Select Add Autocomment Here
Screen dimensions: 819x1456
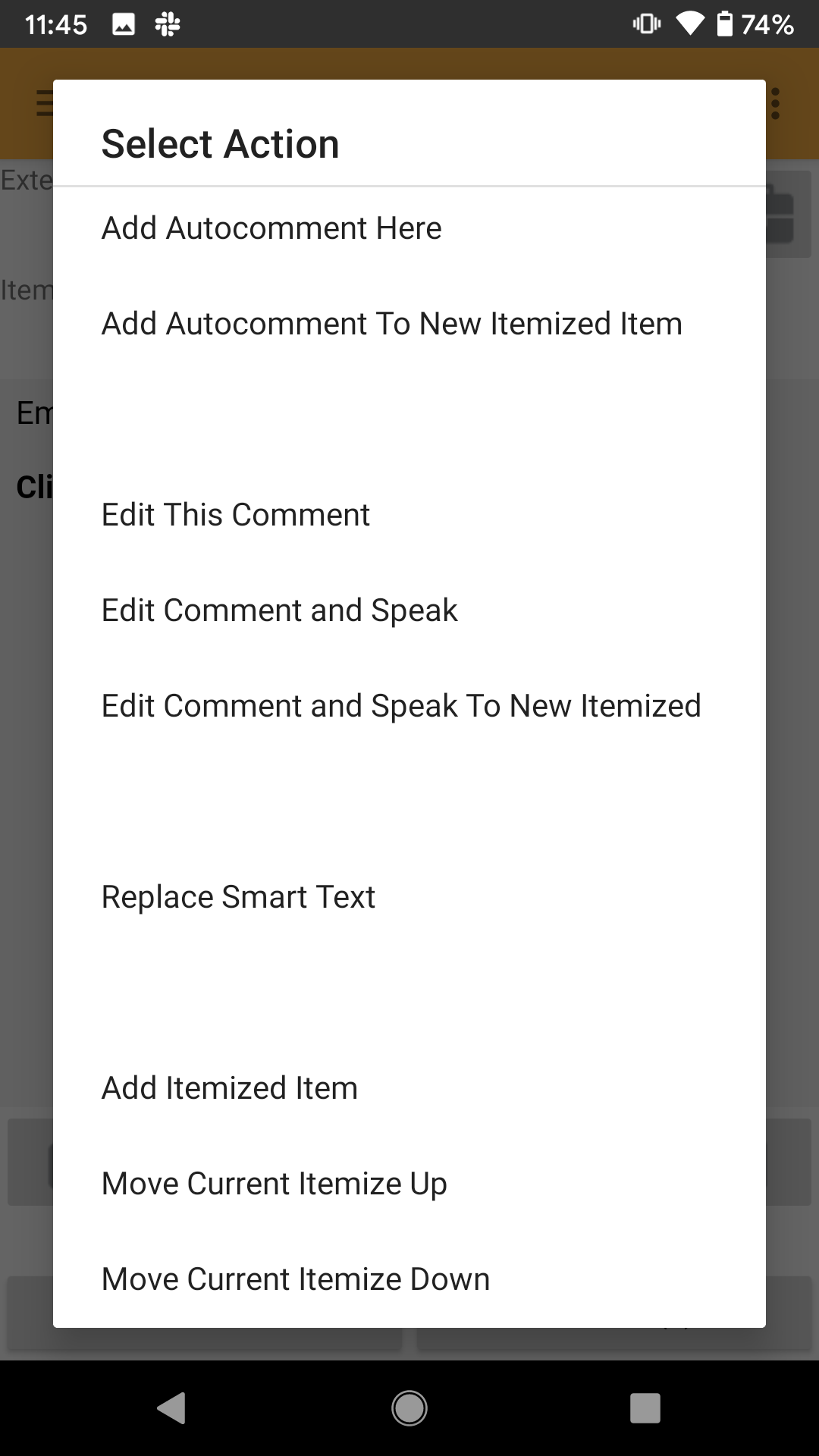tap(271, 228)
